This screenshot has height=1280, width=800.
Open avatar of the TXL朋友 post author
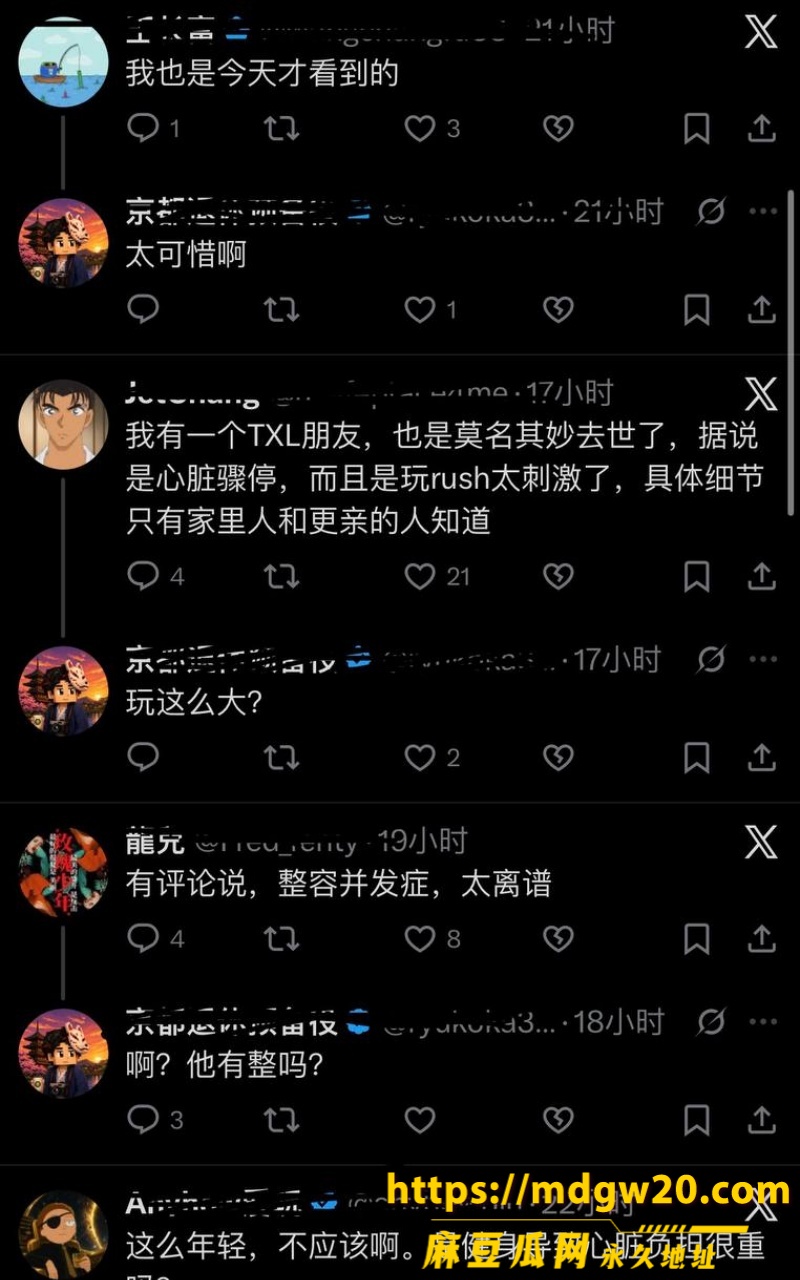point(63,424)
